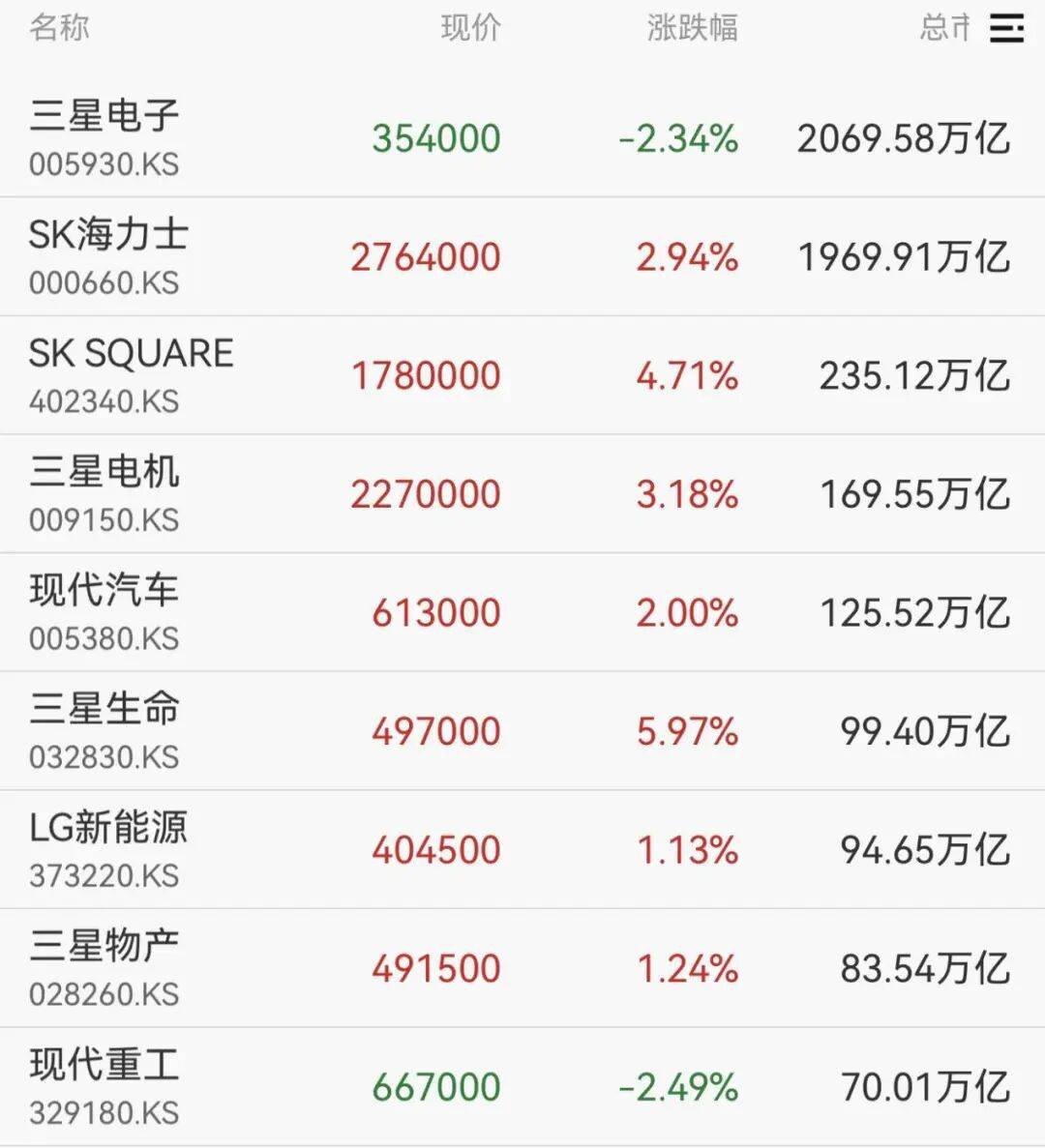View LG新能源 373220.KS details
The height and width of the screenshot is (1148, 1045).
(x=522, y=850)
